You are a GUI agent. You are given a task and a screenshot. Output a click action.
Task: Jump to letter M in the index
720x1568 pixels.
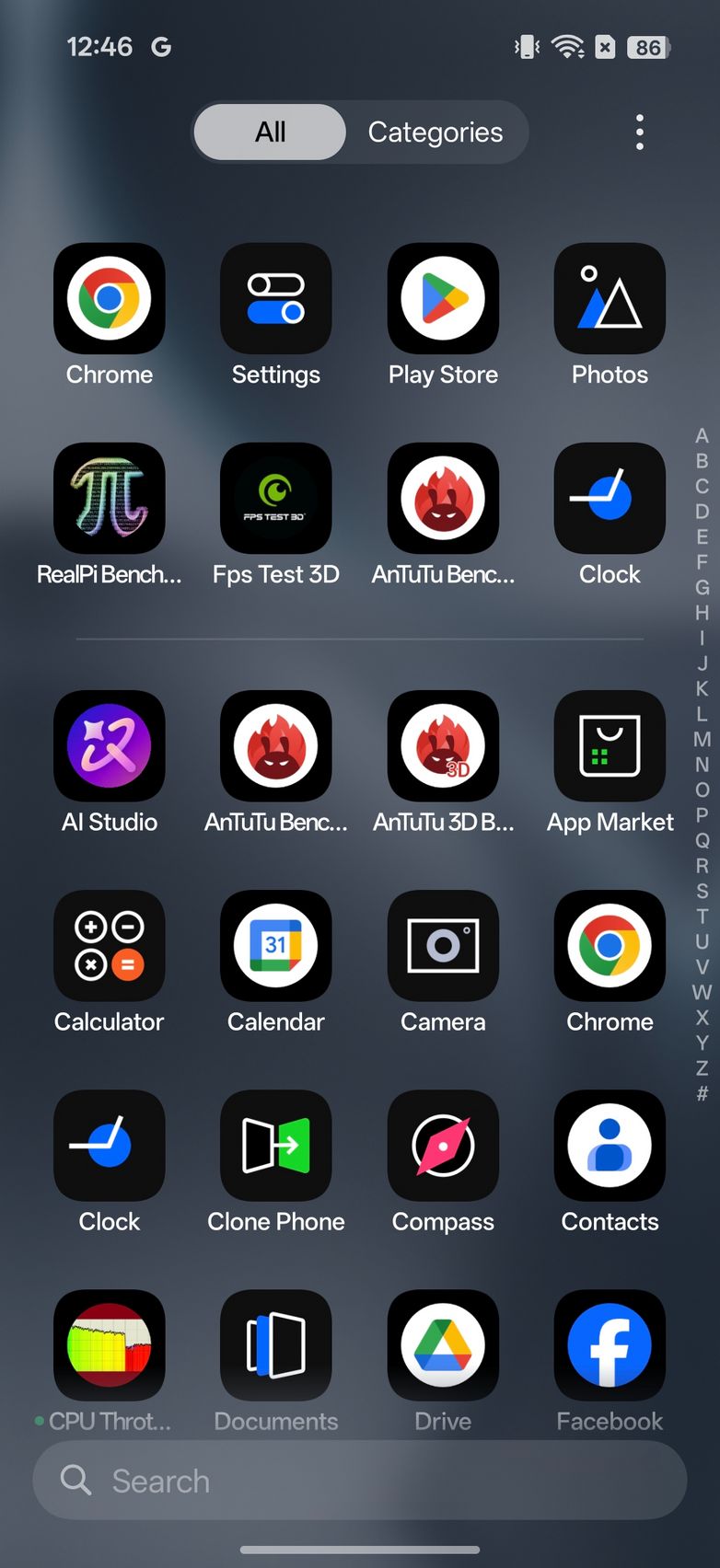click(x=702, y=739)
